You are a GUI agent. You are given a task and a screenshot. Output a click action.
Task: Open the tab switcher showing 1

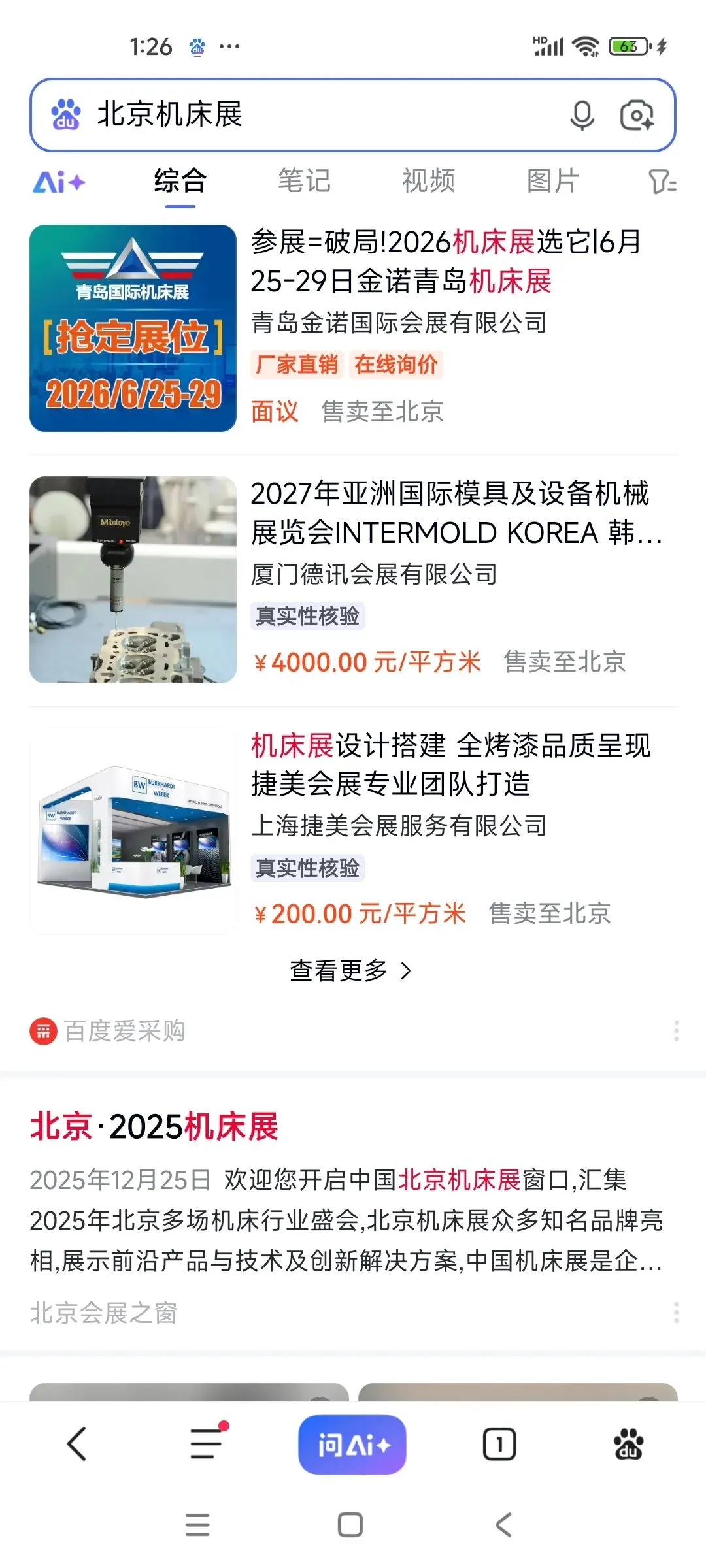coord(499,1445)
